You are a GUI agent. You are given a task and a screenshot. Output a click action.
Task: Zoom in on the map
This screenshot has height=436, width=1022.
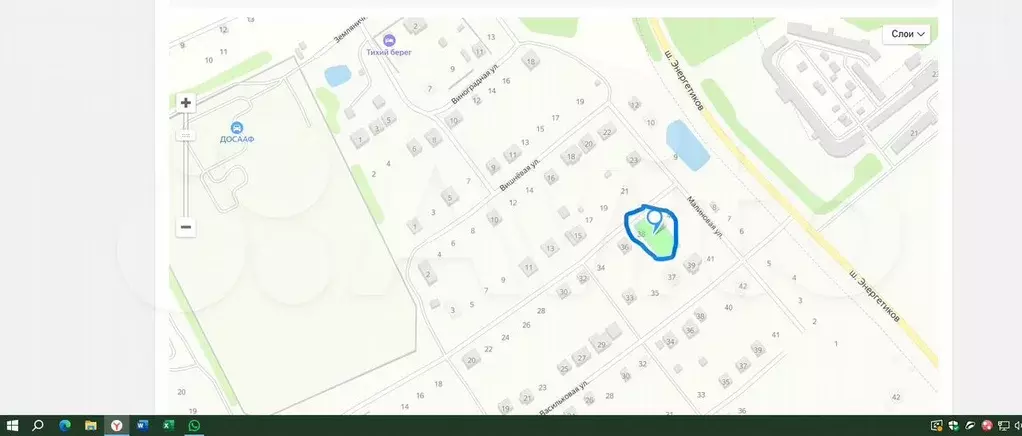click(186, 102)
